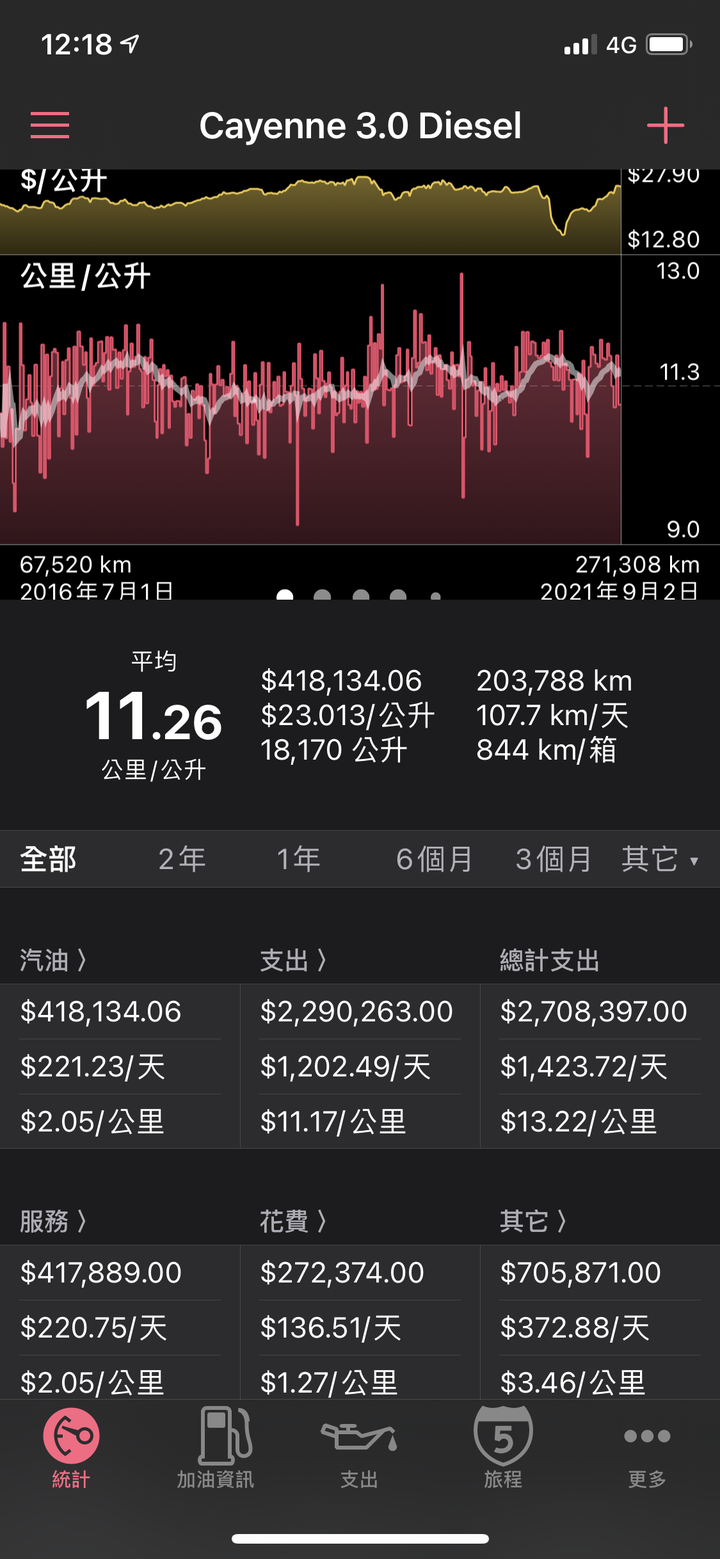The image size is (720, 1559).
Task: Switch to the 6個月 range
Action: pyautogui.click(x=434, y=859)
